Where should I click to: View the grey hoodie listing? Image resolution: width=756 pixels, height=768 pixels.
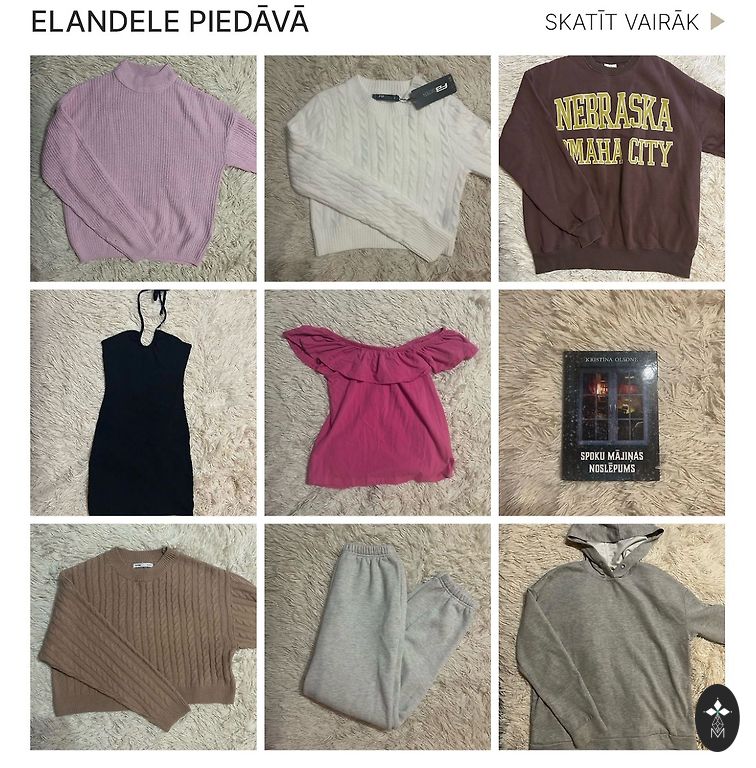[x=600, y=637]
